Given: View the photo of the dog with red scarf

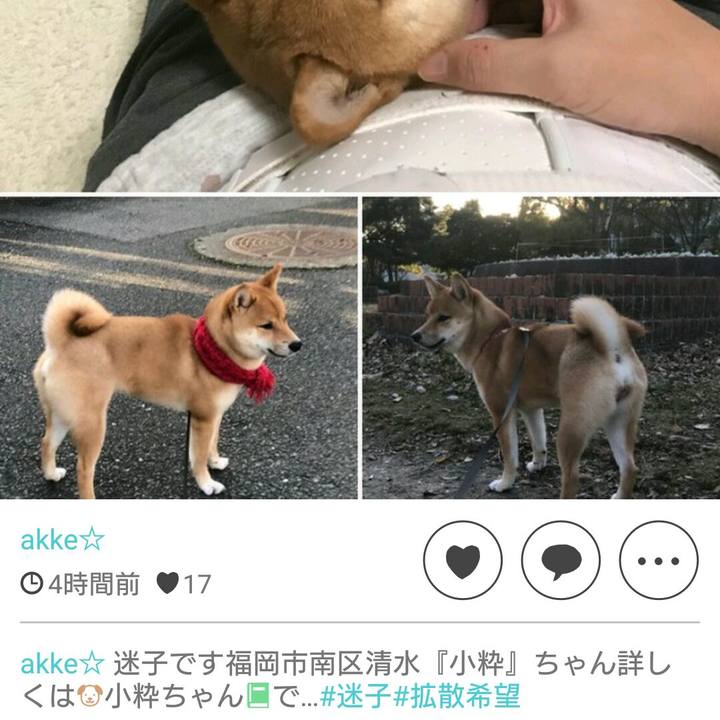Looking at the screenshot, I should click(x=178, y=347).
